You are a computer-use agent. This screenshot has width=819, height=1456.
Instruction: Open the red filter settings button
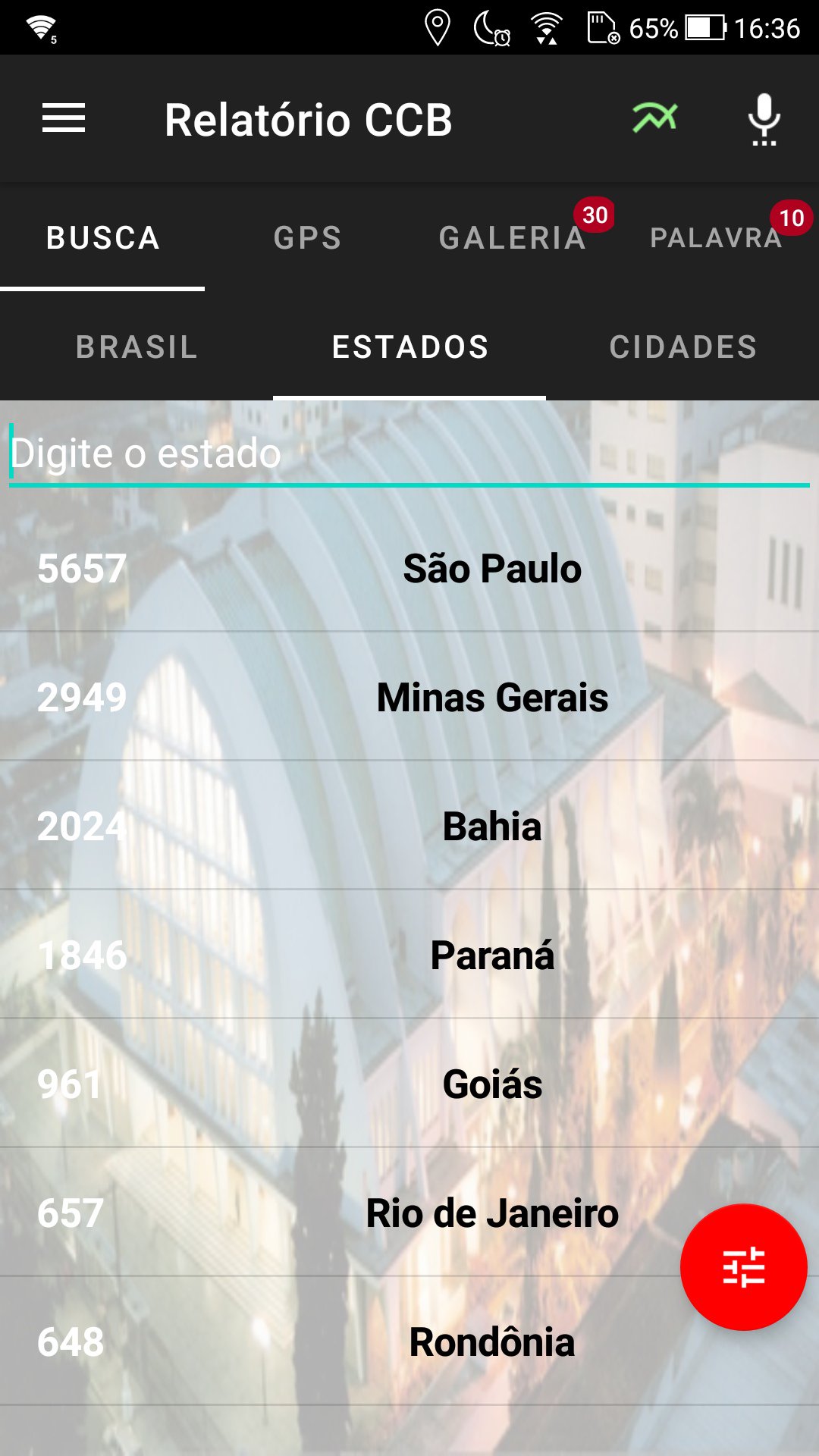click(x=743, y=1267)
